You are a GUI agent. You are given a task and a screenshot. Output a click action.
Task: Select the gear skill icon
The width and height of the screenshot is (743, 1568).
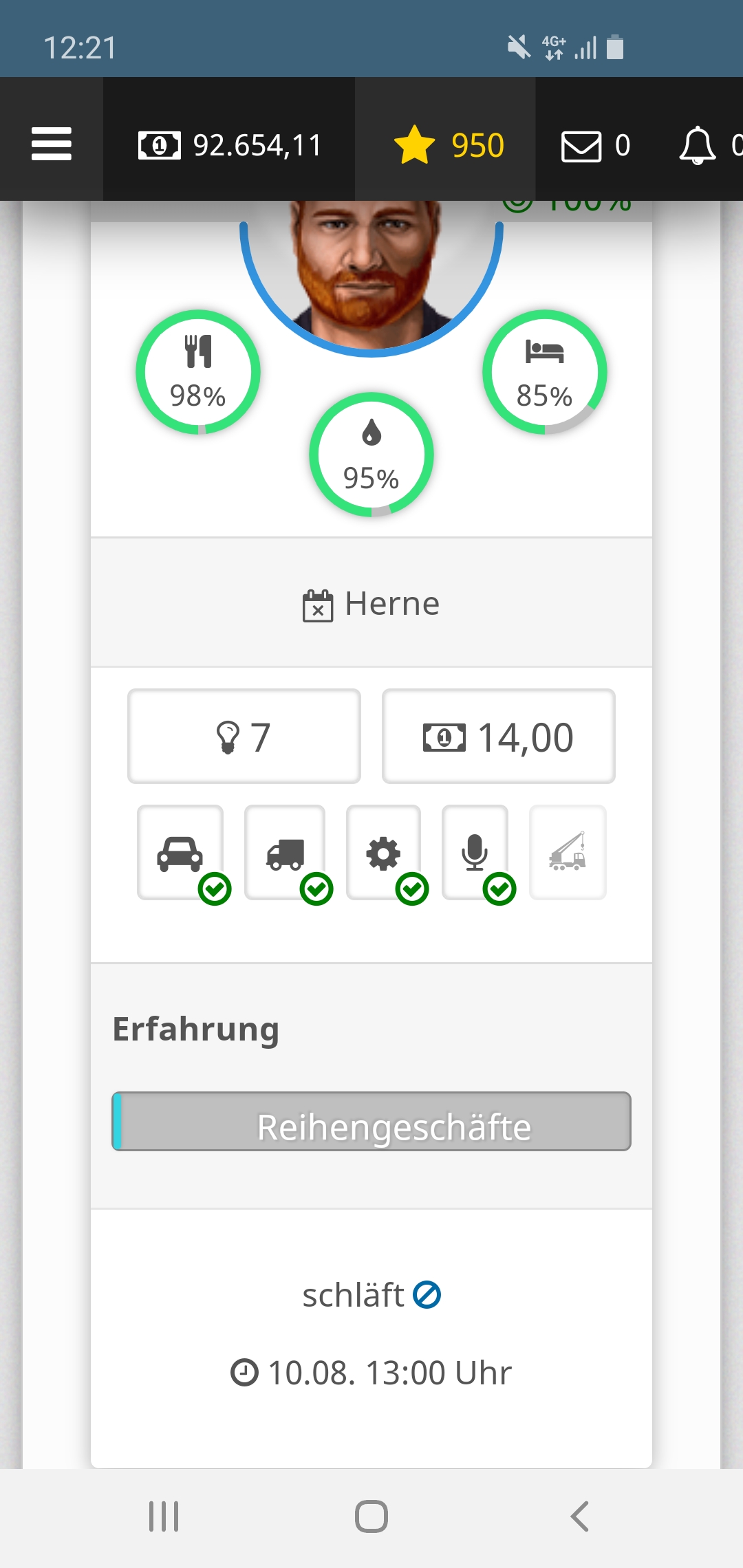[383, 853]
